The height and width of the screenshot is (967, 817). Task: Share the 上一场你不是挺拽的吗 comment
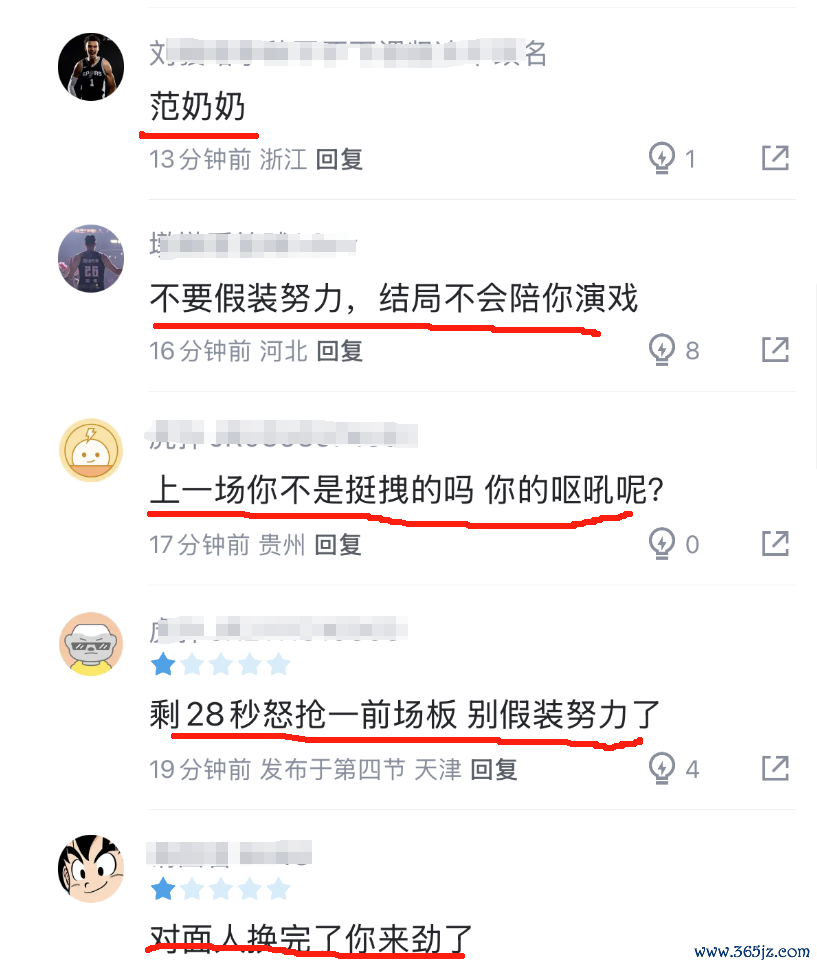775,542
